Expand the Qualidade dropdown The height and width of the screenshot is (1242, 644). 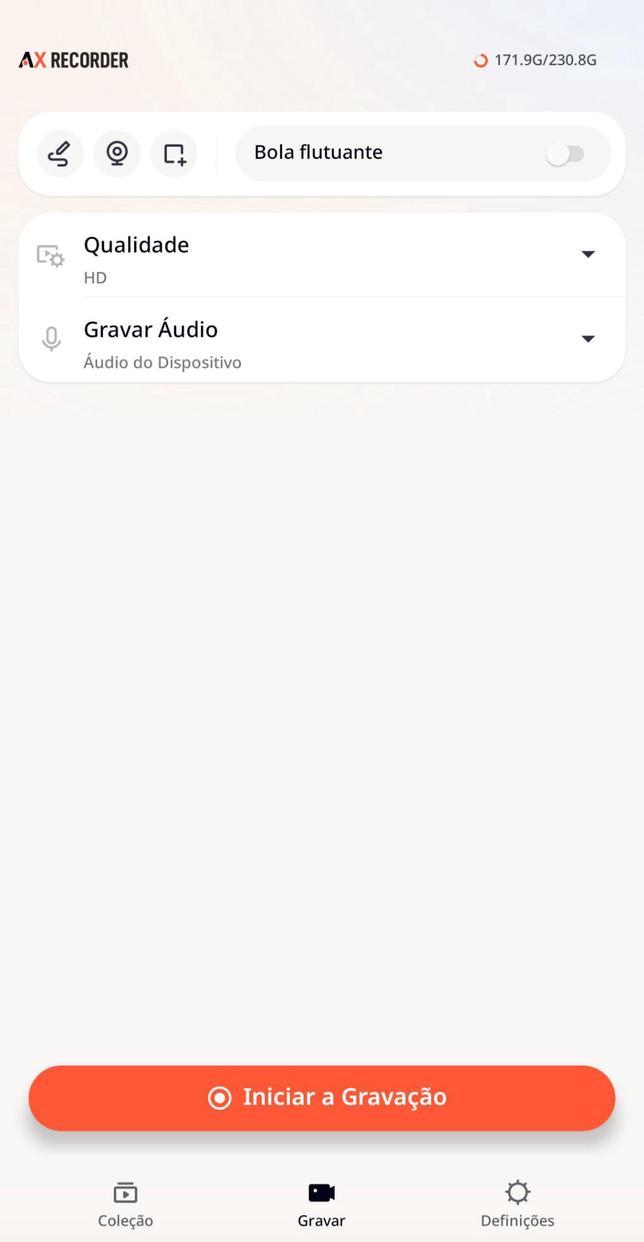click(588, 254)
